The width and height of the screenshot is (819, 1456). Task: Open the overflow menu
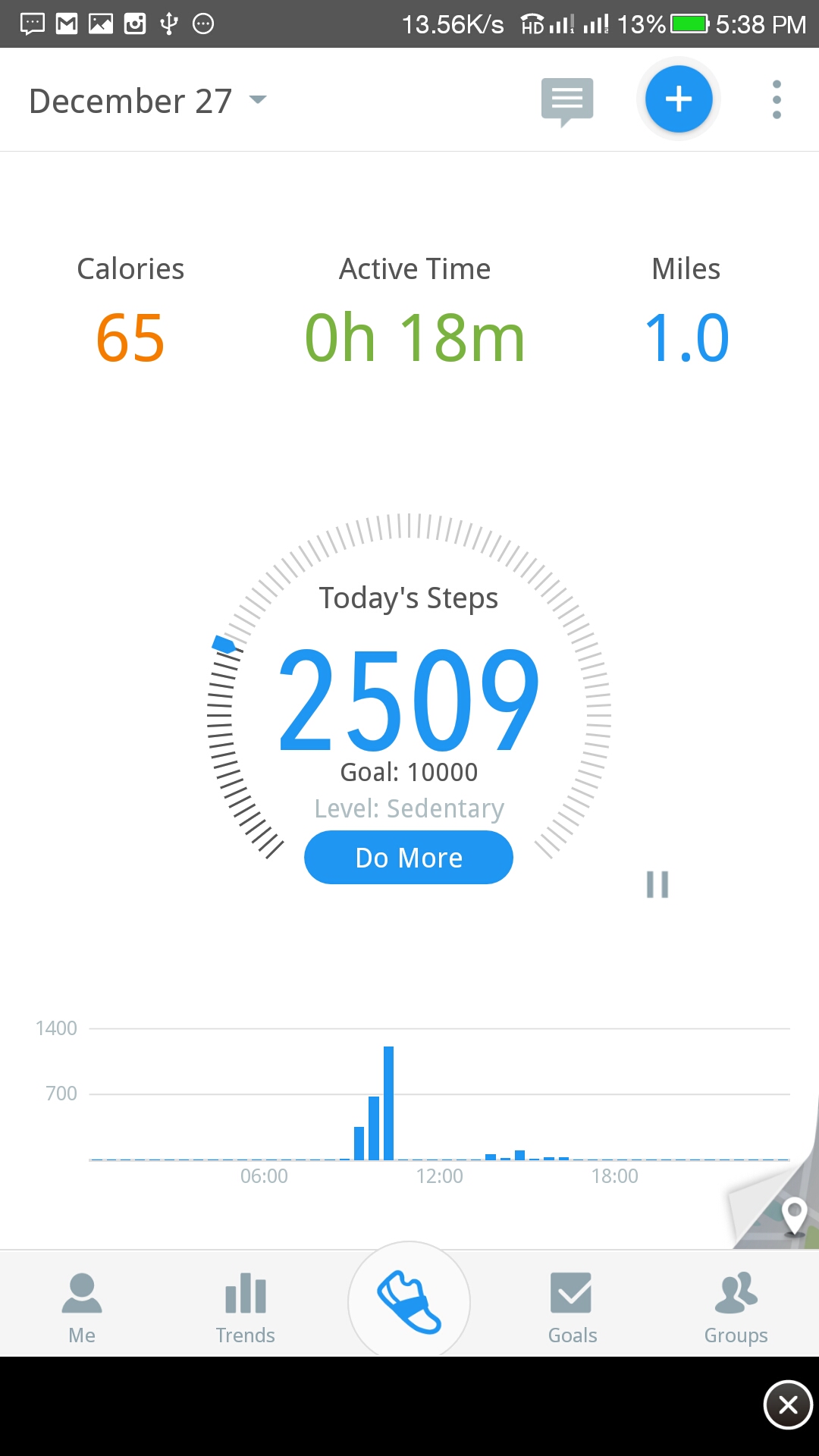point(777,99)
